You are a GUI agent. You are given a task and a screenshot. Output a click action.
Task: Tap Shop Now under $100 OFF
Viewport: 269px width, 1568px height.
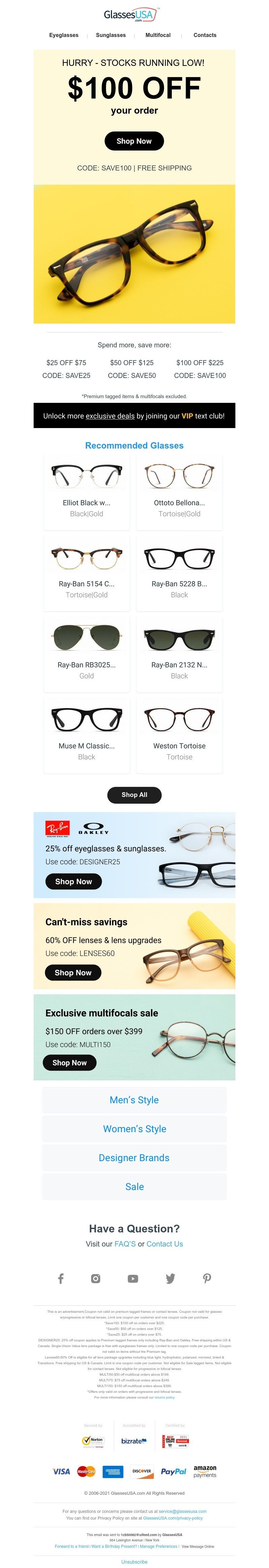pyautogui.click(x=134, y=141)
